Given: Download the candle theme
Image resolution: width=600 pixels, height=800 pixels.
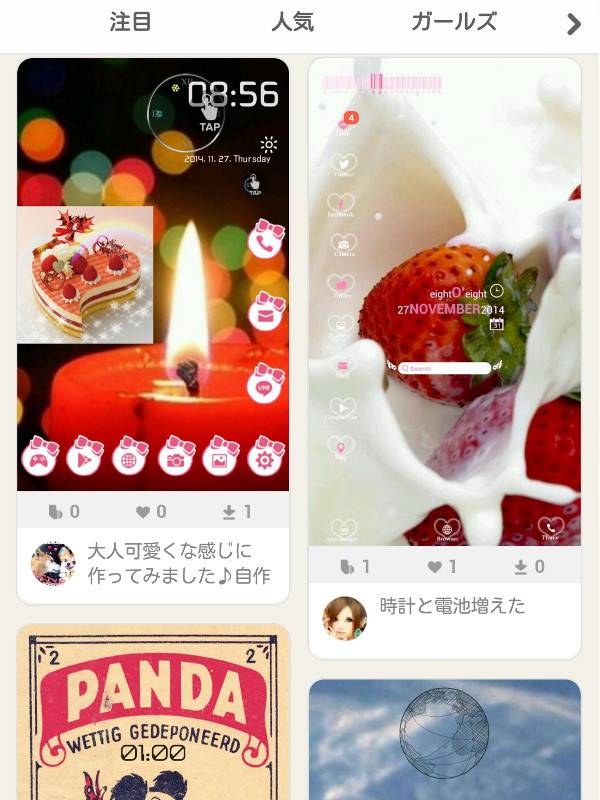Looking at the screenshot, I should tap(237, 512).
